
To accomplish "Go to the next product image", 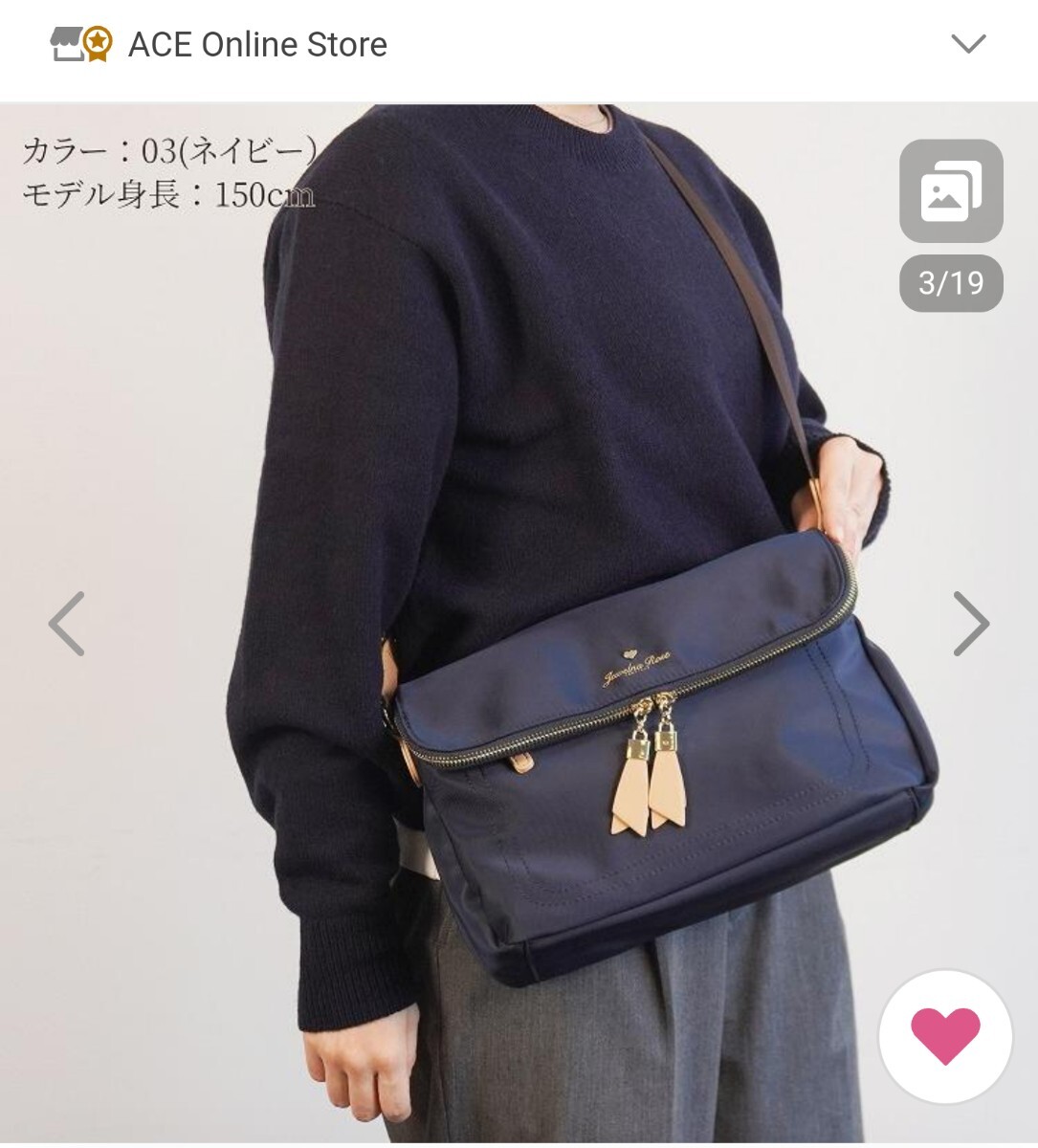I will 970,624.
